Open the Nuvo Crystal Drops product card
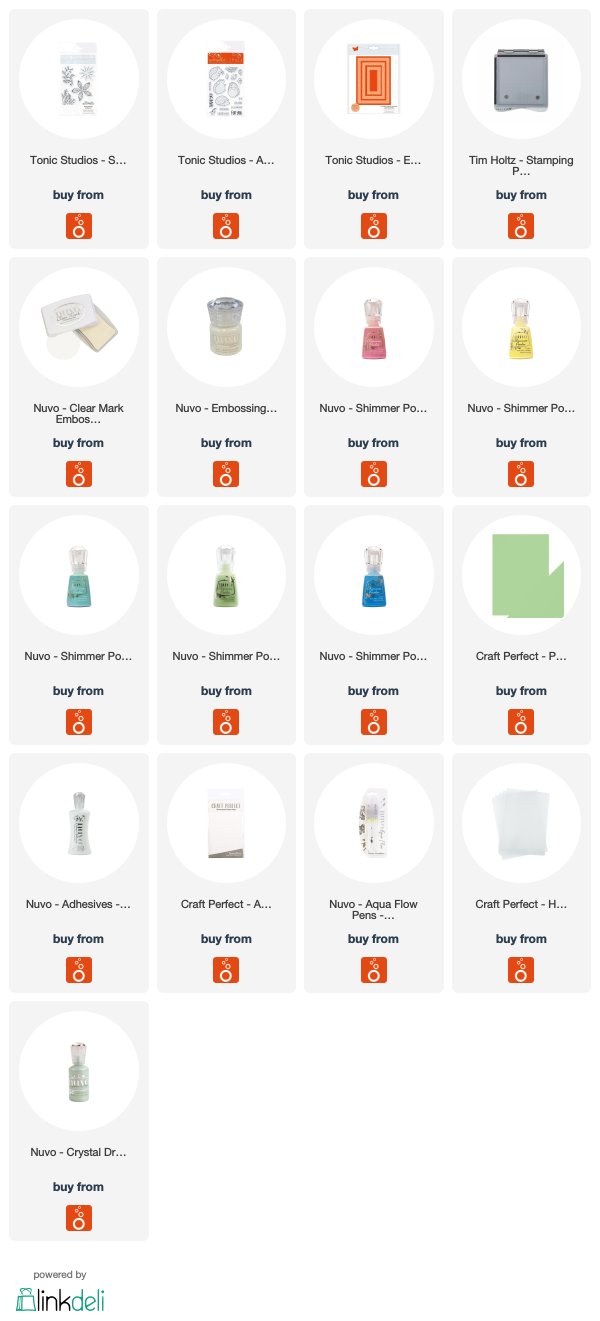This screenshot has width=600, height=1321. point(79,1121)
